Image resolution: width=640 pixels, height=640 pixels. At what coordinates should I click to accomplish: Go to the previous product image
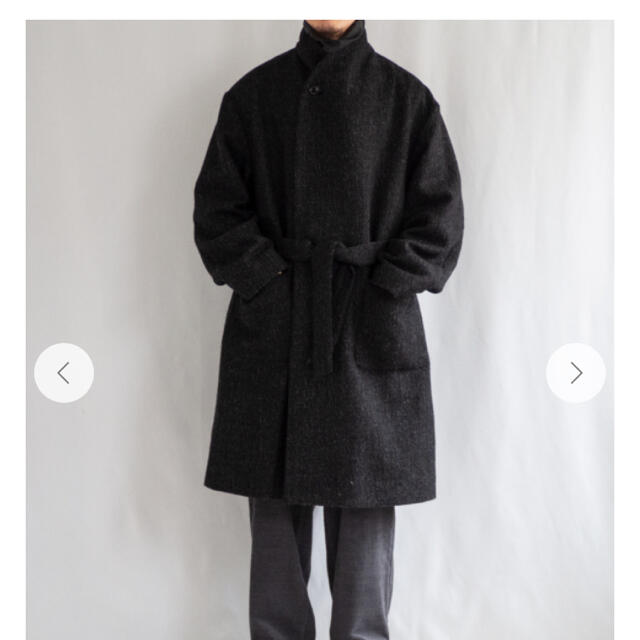coord(64,373)
